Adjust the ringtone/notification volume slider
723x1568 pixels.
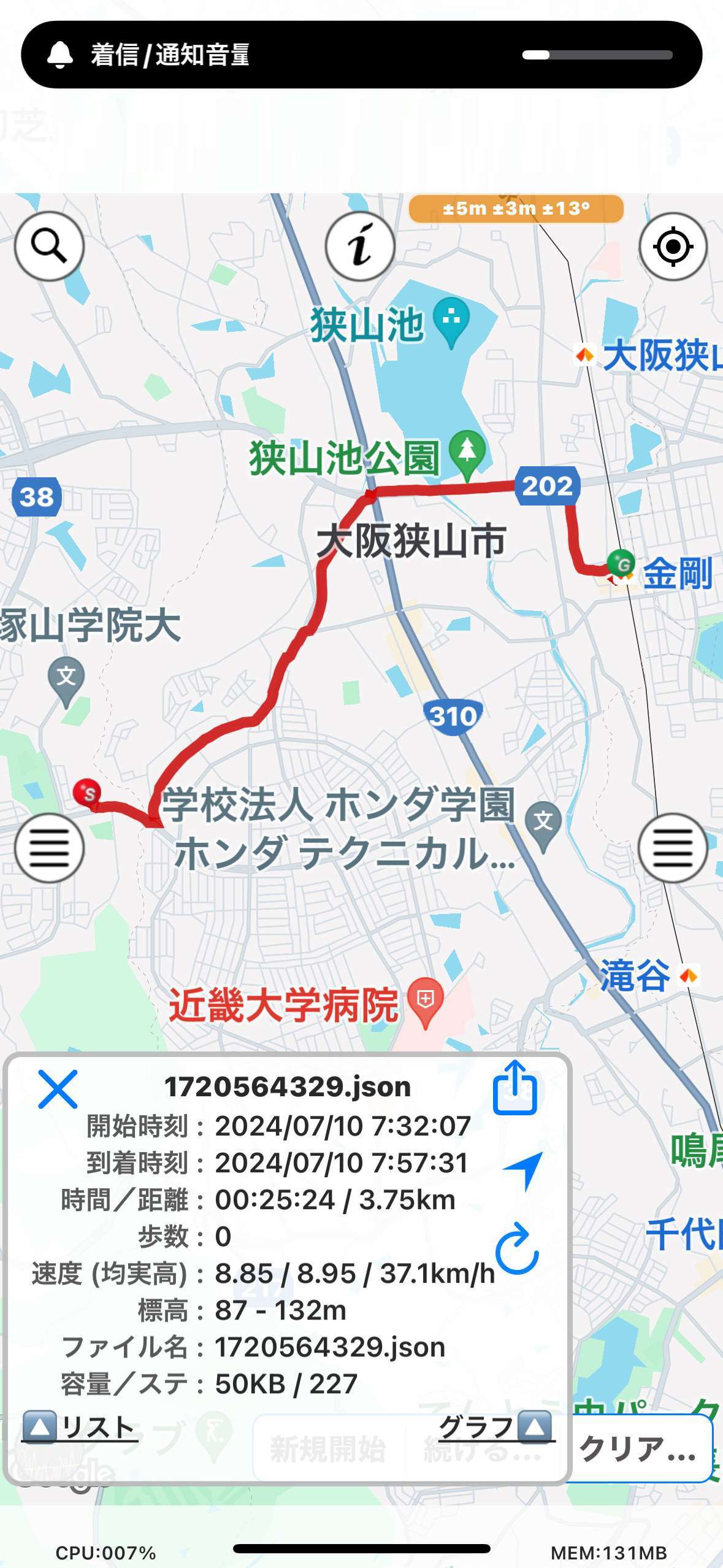pyautogui.click(x=597, y=55)
